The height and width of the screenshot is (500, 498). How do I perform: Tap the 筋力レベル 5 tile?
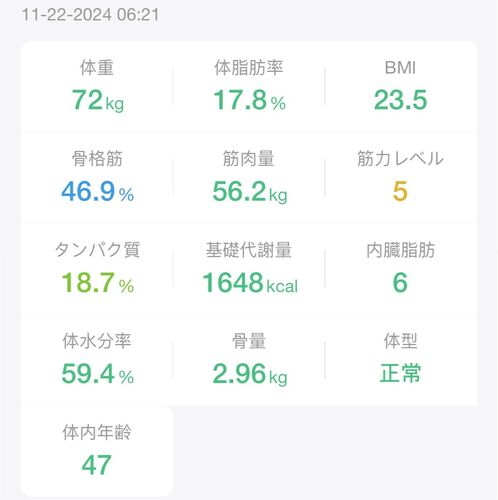[x=401, y=178]
